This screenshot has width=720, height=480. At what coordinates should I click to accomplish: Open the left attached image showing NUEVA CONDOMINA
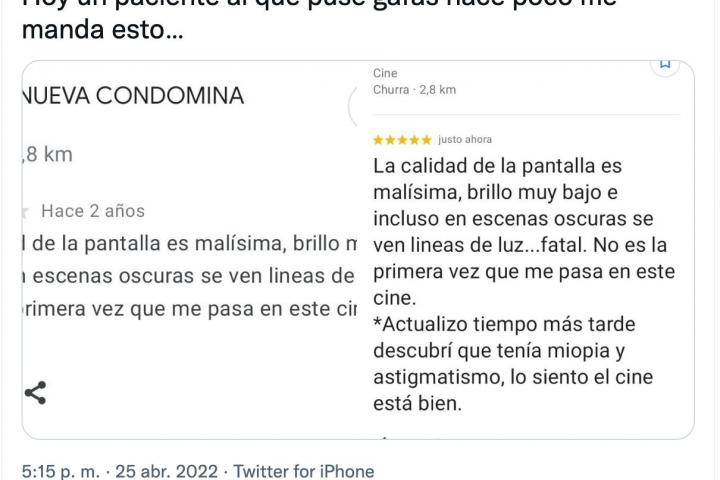(190, 250)
